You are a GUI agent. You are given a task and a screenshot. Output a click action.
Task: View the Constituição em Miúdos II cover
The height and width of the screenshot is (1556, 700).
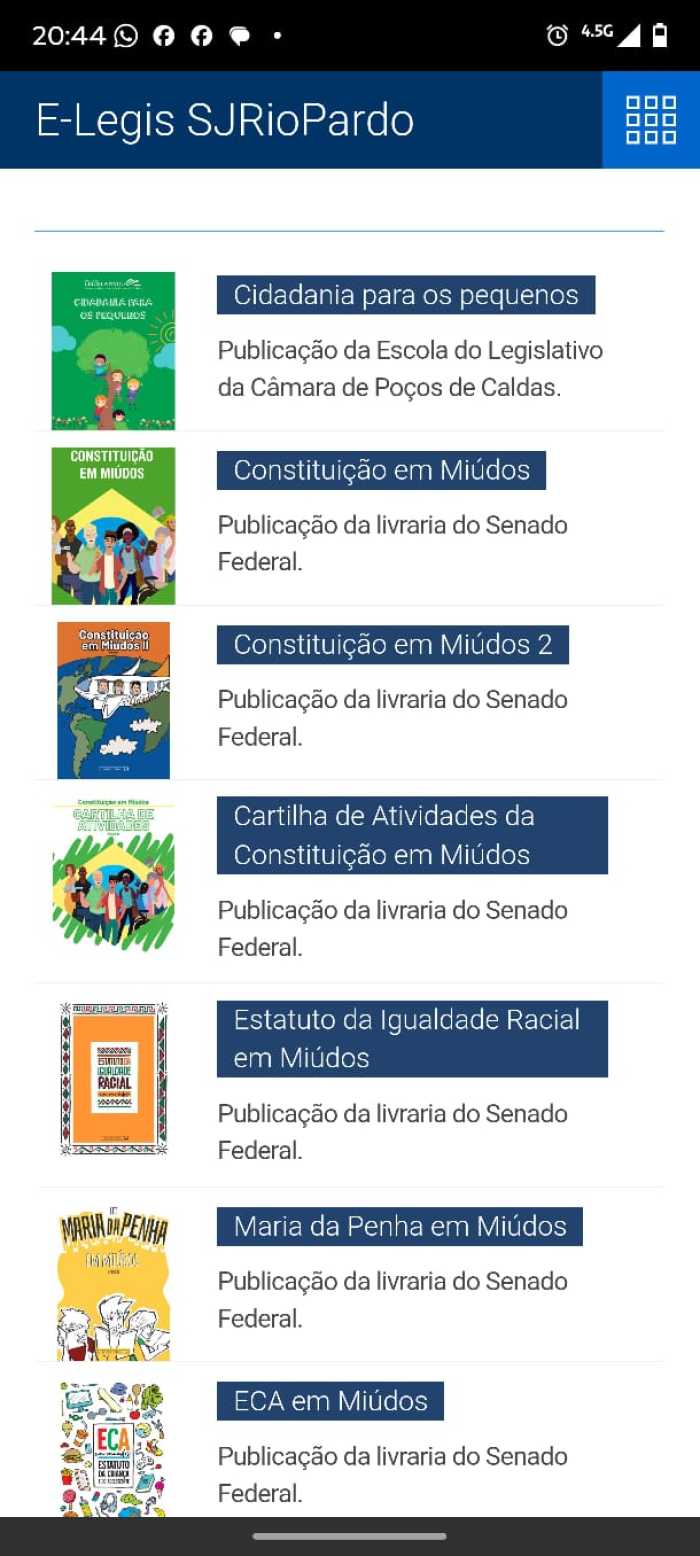[113, 700]
